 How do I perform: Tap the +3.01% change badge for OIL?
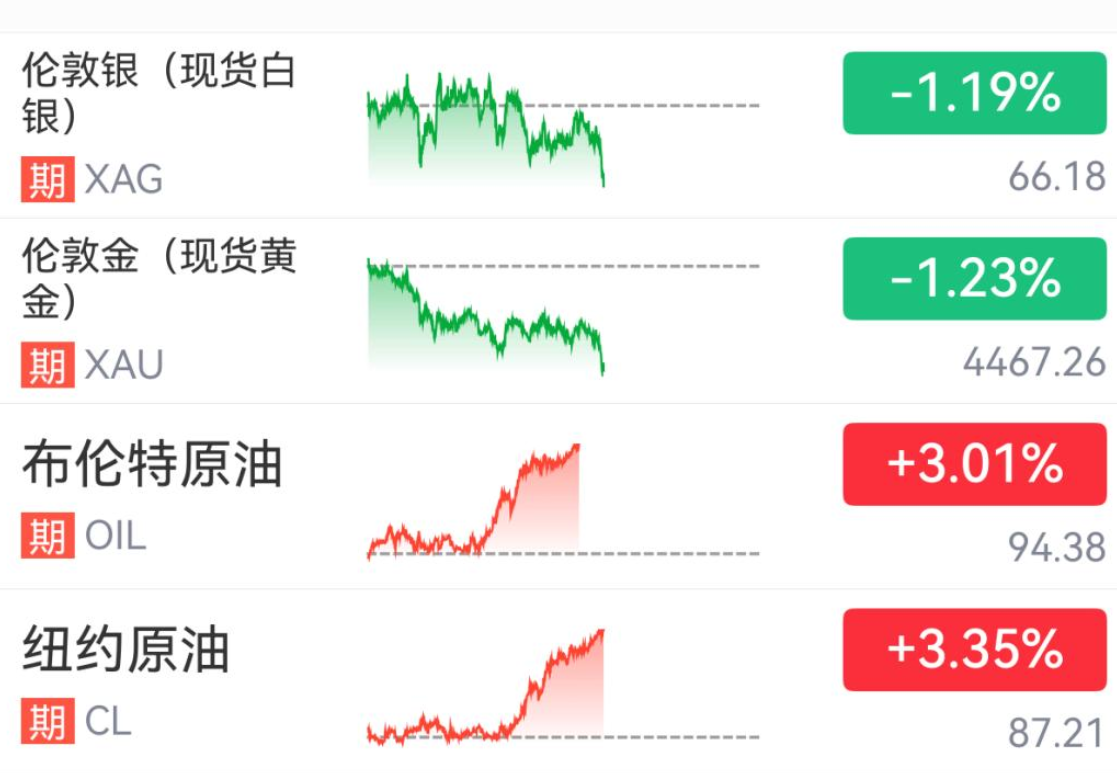pos(975,465)
